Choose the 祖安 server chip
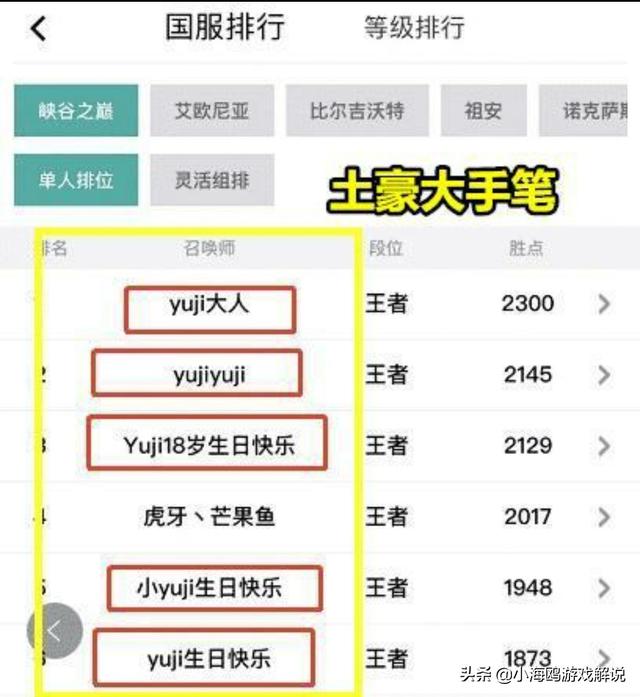 (483, 111)
